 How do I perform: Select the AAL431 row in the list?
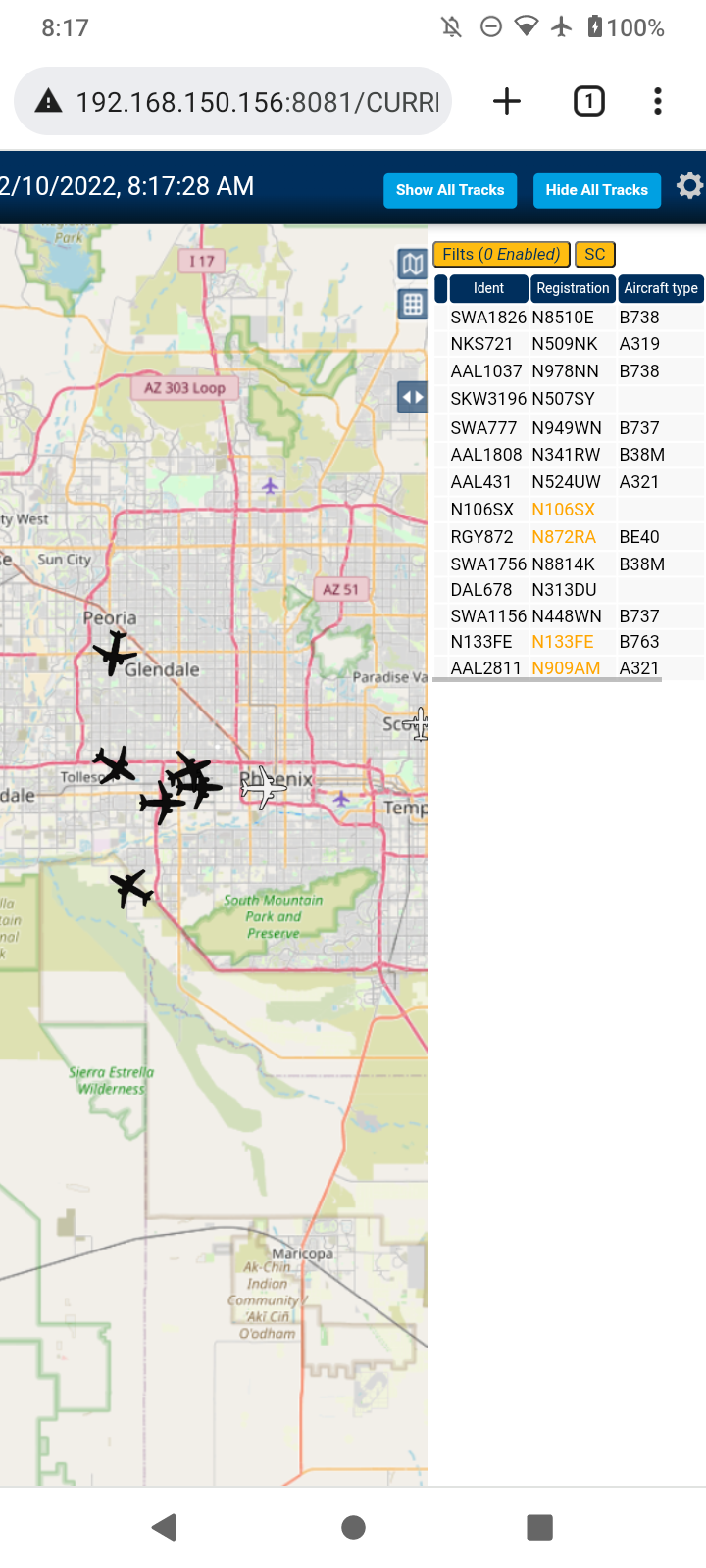pyautogui.click(x=569, y=482)
